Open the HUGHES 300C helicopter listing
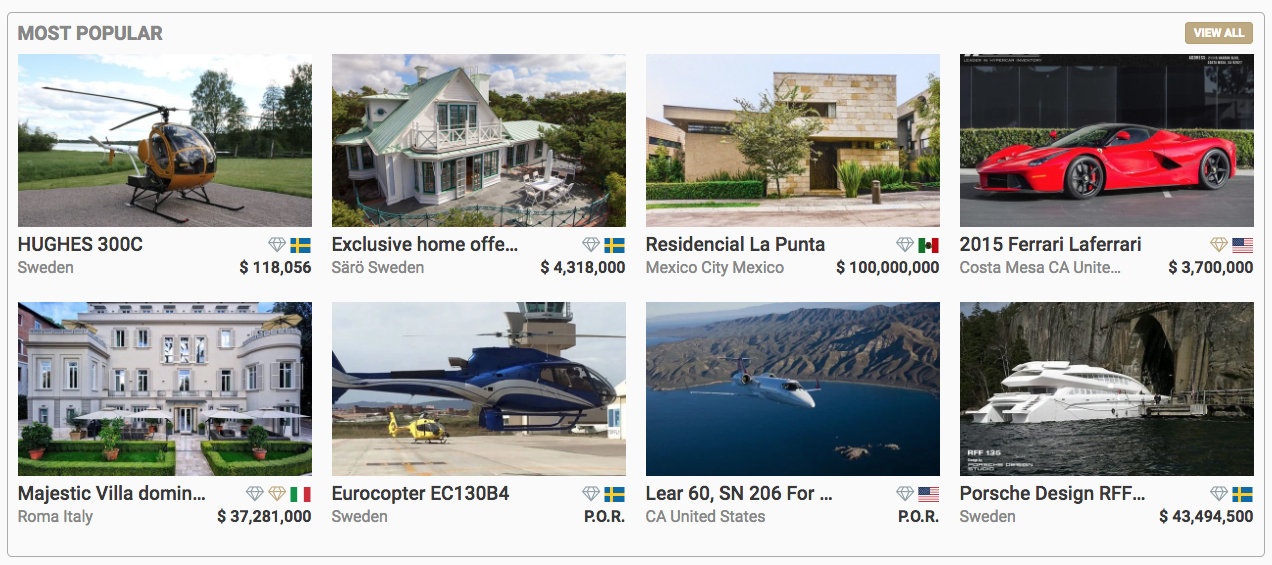 pyautogui.click(x=164, y=141)
